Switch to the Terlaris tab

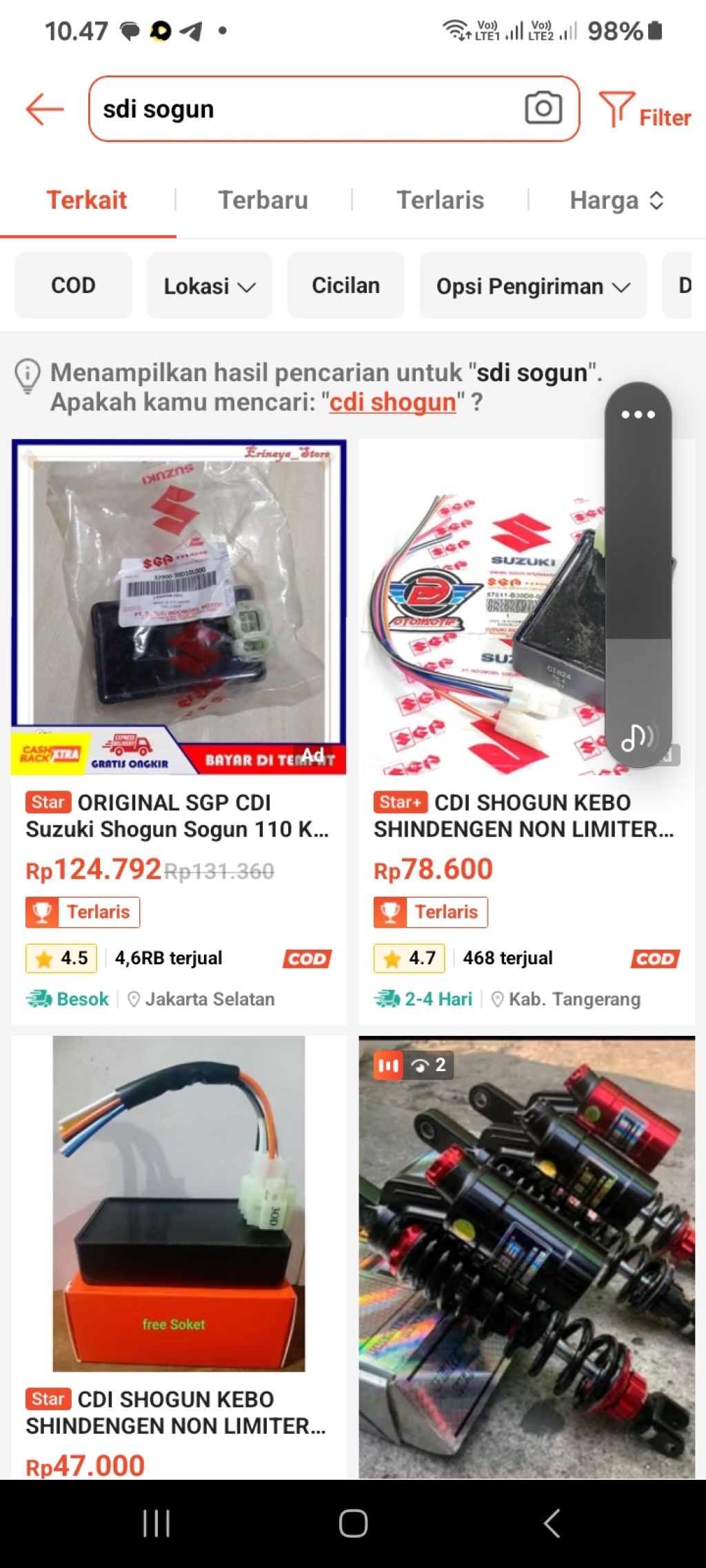point(440,201)
